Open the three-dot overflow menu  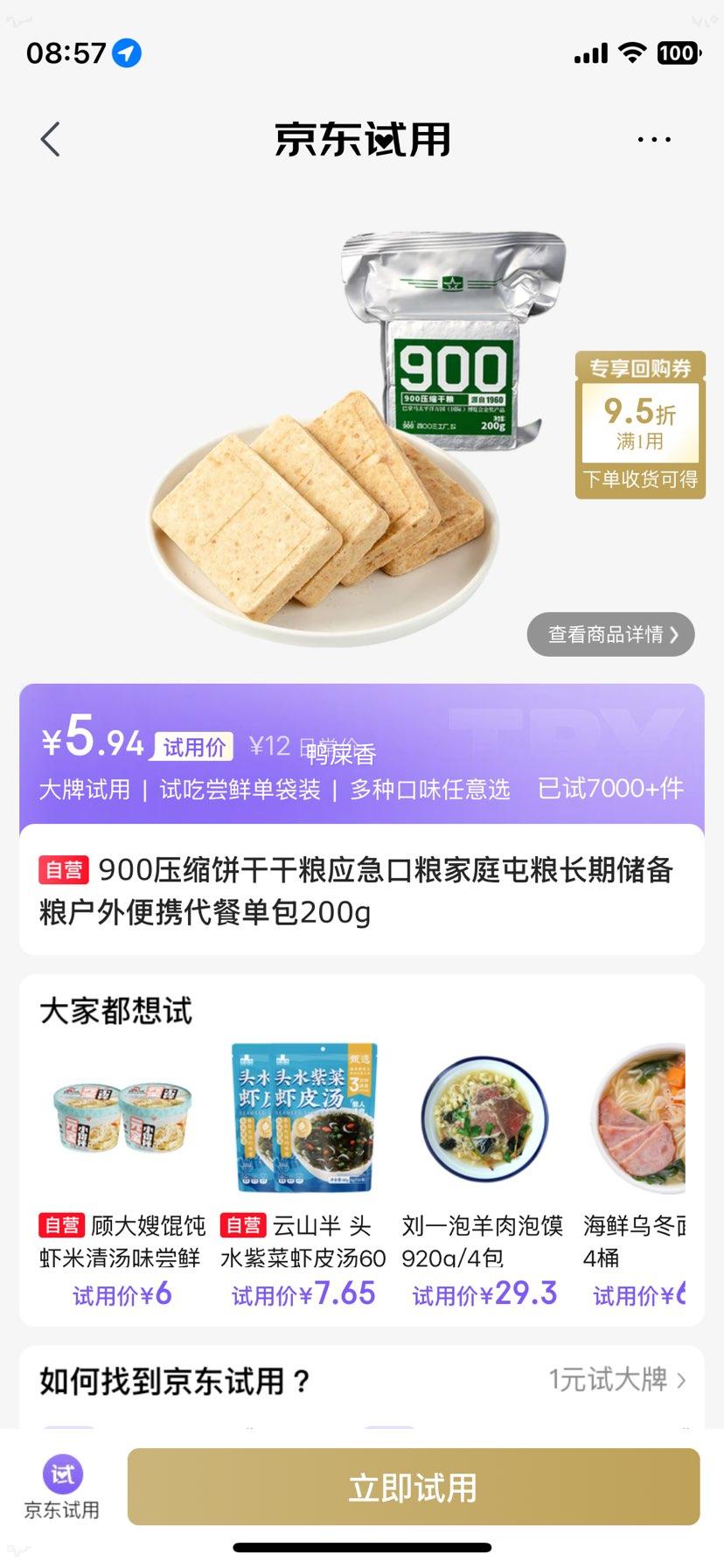click(653, 139)
